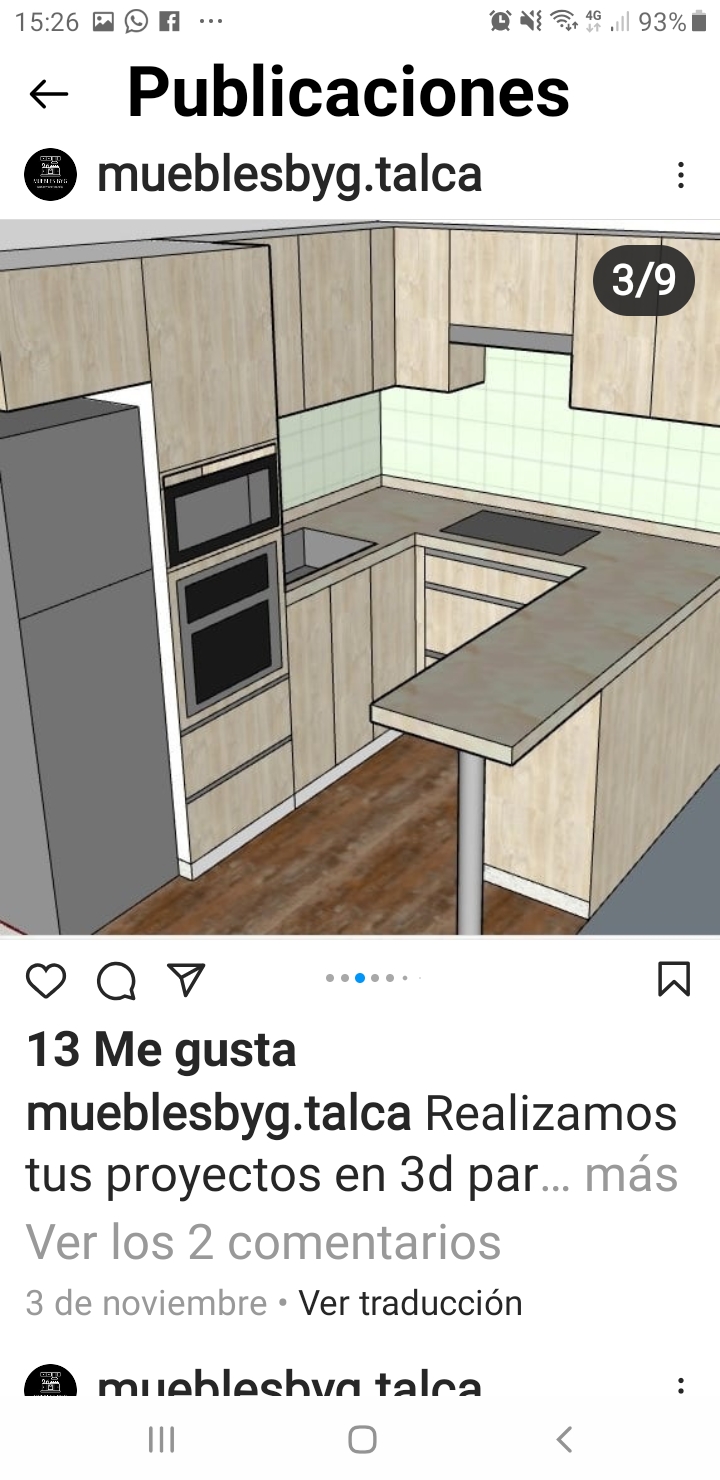Viewport: 720px width, 1480px height.
Task: Go back using the top arrow
Action: 48,94
